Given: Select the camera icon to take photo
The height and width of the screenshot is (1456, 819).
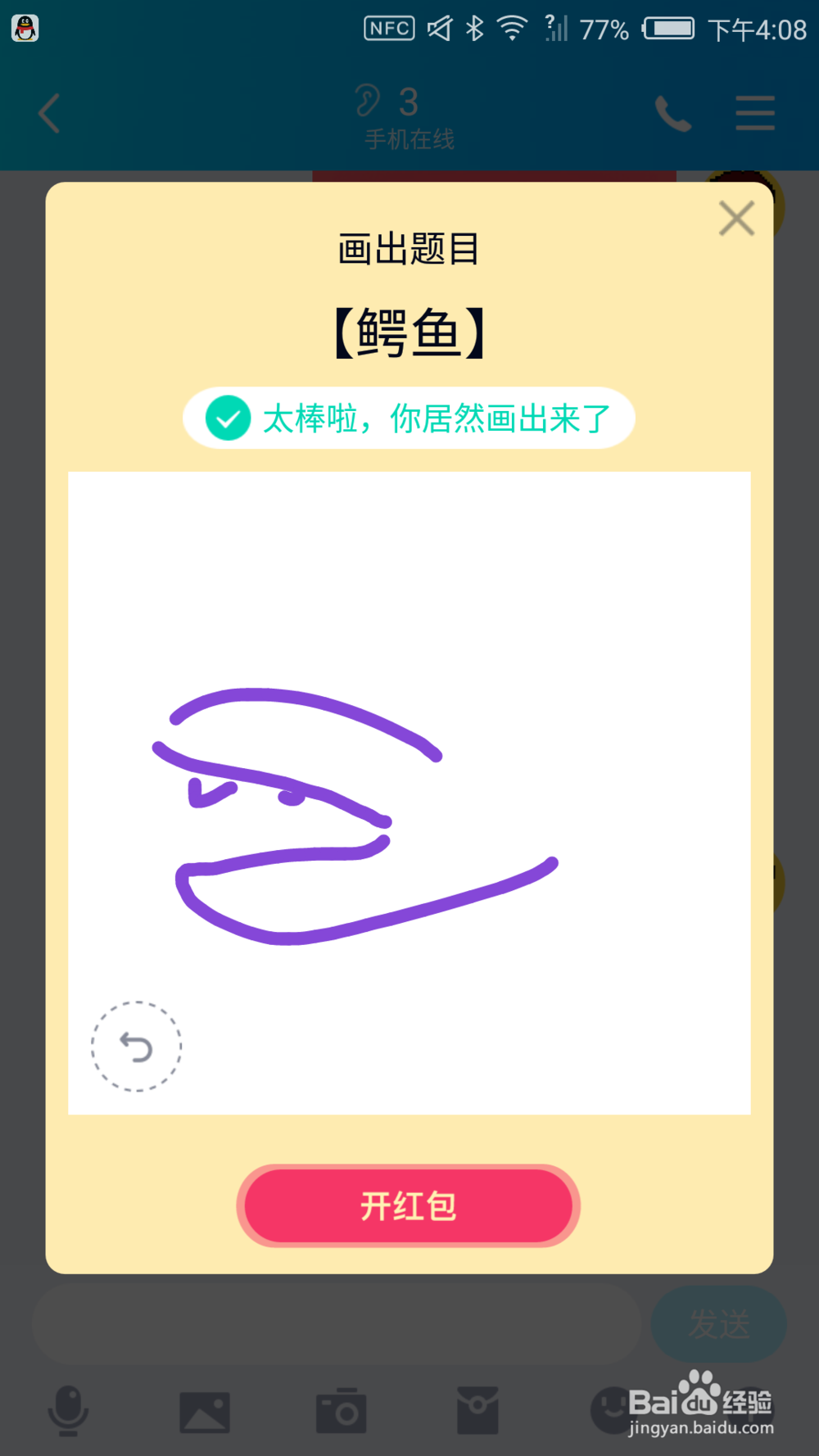Looking at the screenshot, I should click(342, 1410).
